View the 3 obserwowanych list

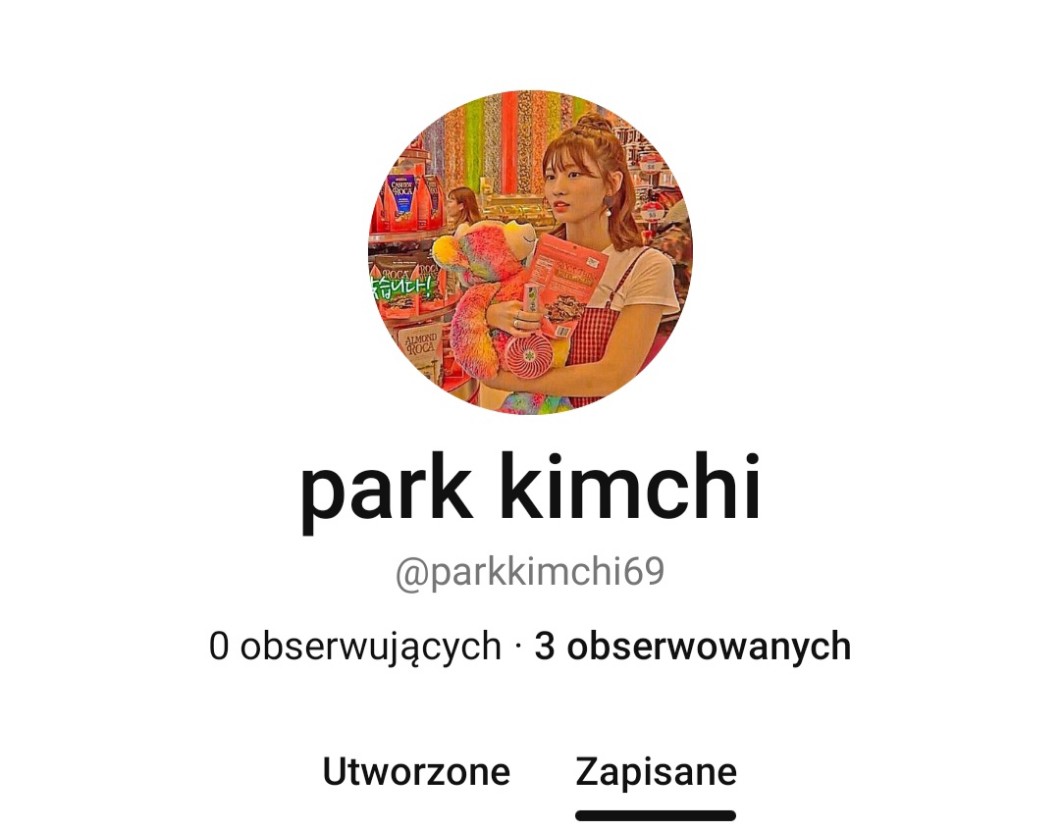[692, 646]
